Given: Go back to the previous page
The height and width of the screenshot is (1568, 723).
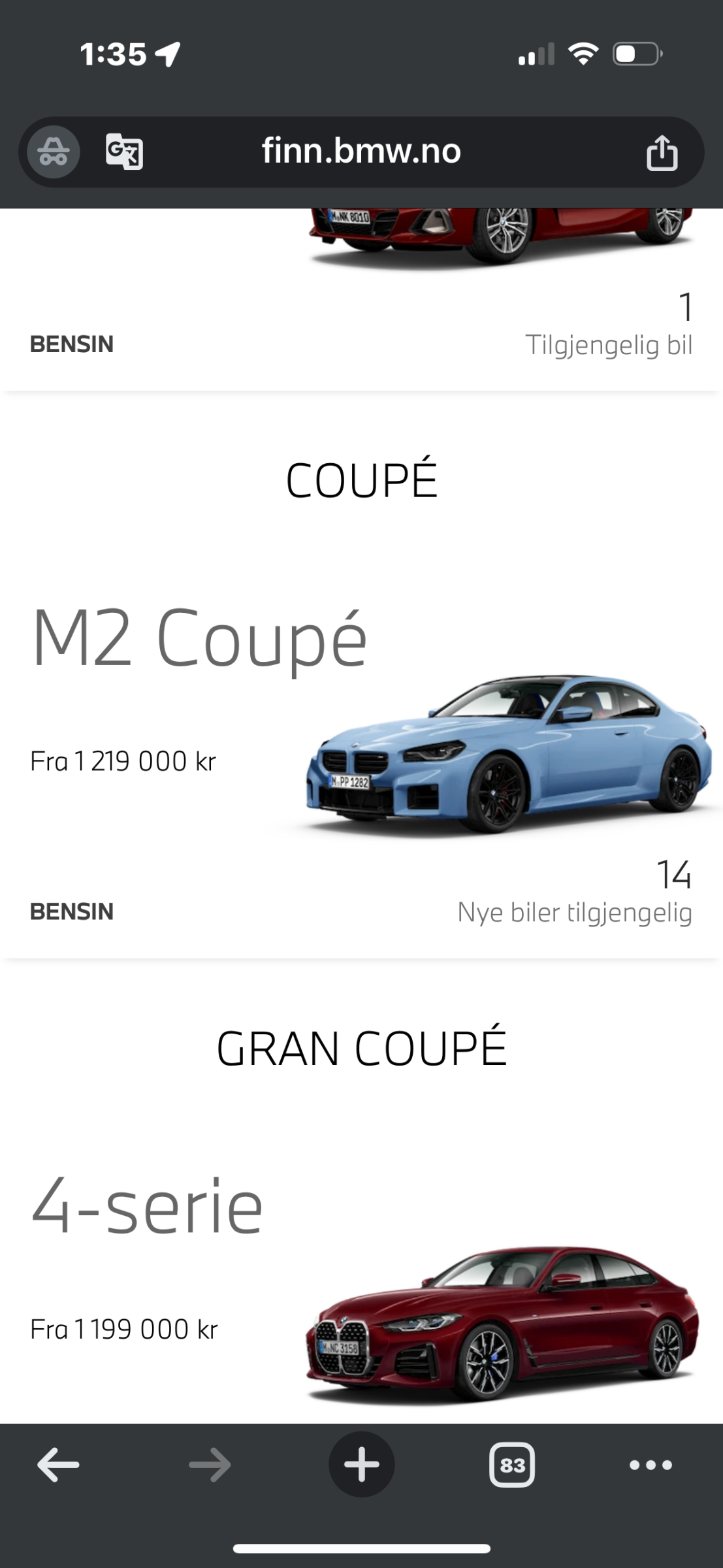Looking at the screenshot, I should point(58,1465).
